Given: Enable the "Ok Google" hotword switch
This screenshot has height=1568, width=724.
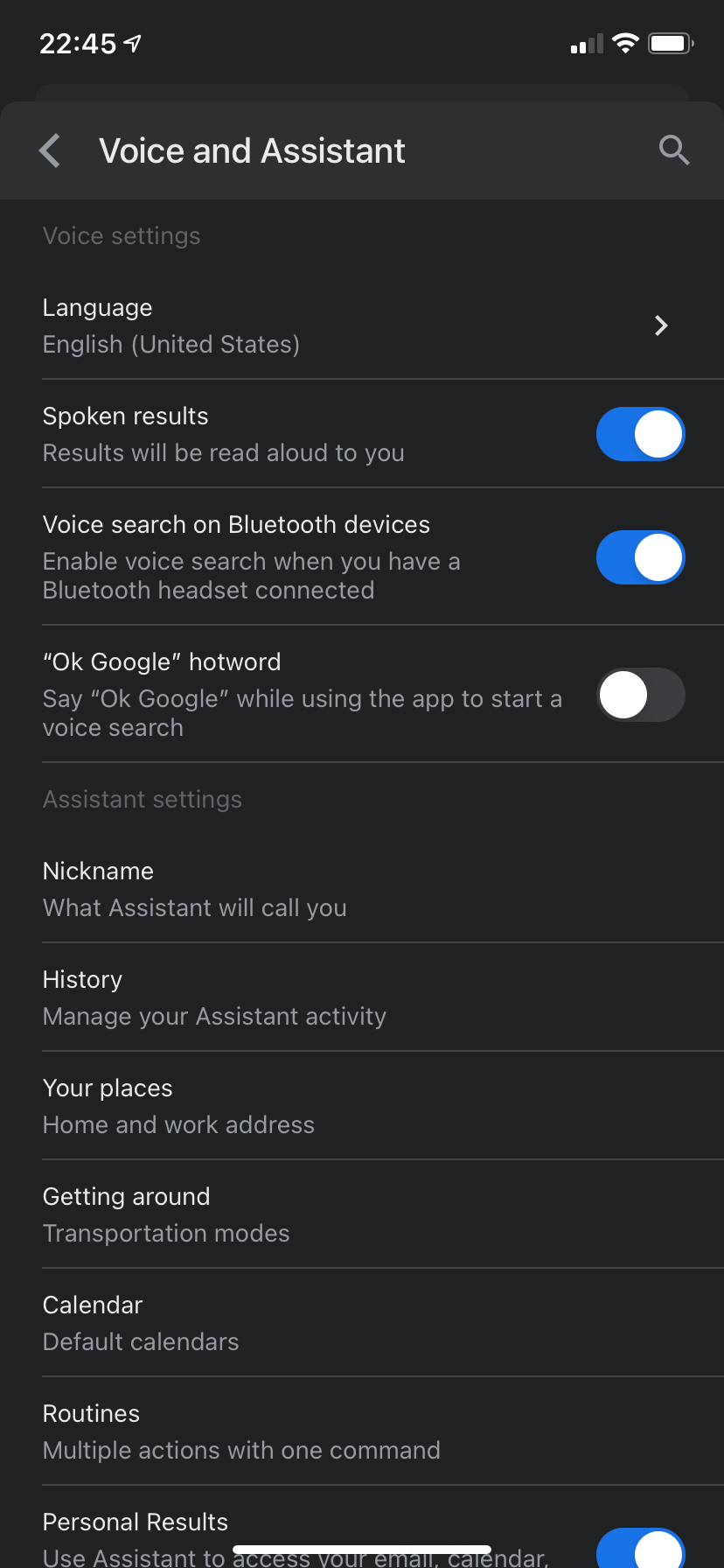Looking at the screenshot, I should pos(640,695).
